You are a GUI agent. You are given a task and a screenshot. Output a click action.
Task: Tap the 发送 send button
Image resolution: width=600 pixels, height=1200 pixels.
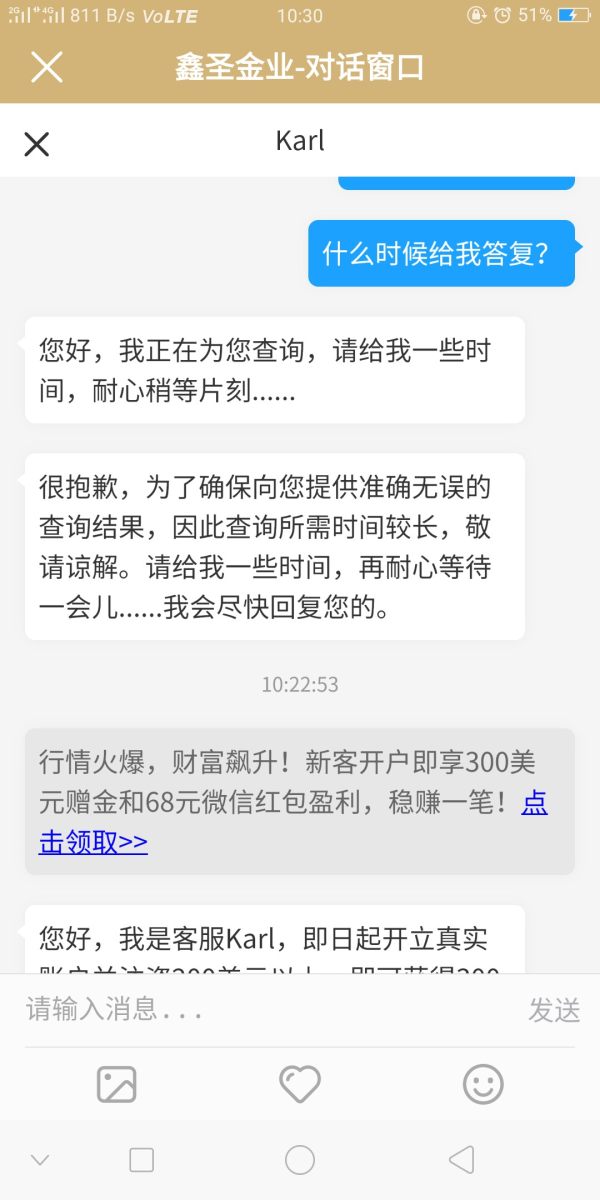pos(554,1010)
